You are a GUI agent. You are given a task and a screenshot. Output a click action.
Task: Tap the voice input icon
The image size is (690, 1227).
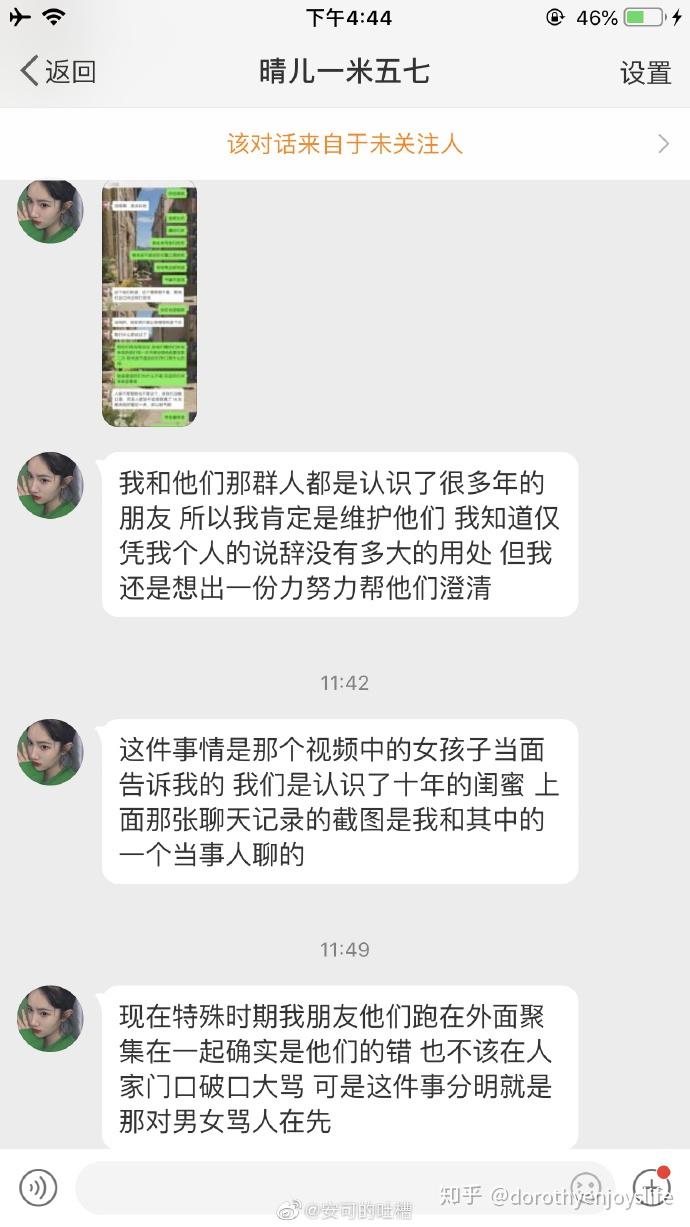38,1188
